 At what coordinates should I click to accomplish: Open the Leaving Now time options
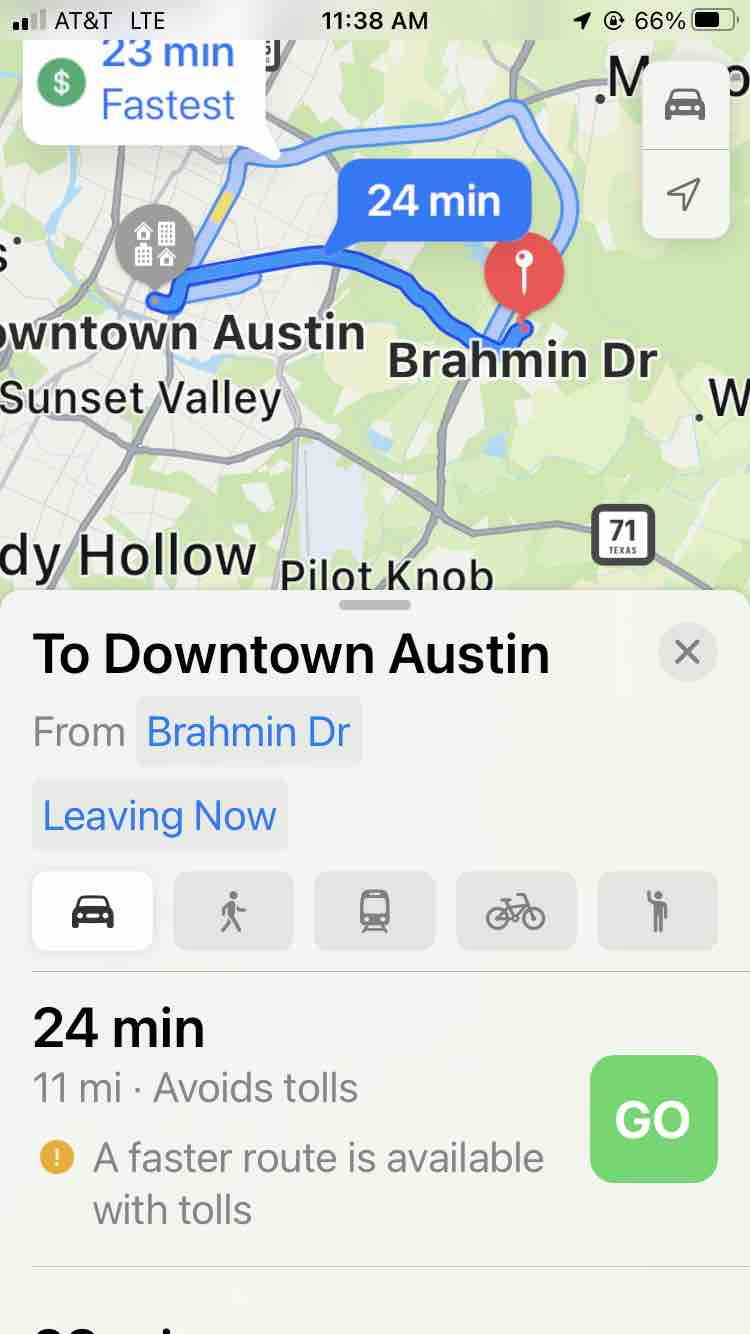(x=160, y=816)
